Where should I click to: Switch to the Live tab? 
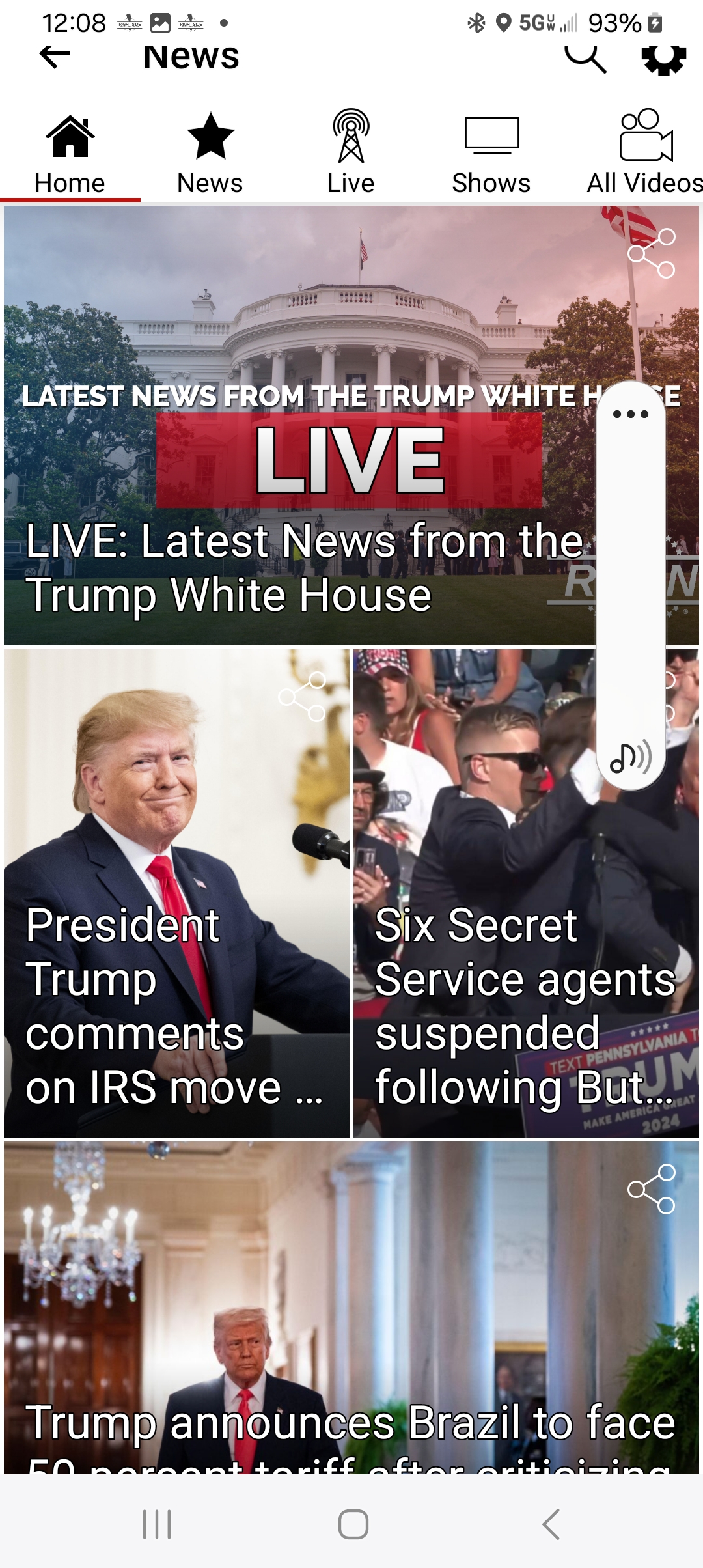[x=351, y=154]
